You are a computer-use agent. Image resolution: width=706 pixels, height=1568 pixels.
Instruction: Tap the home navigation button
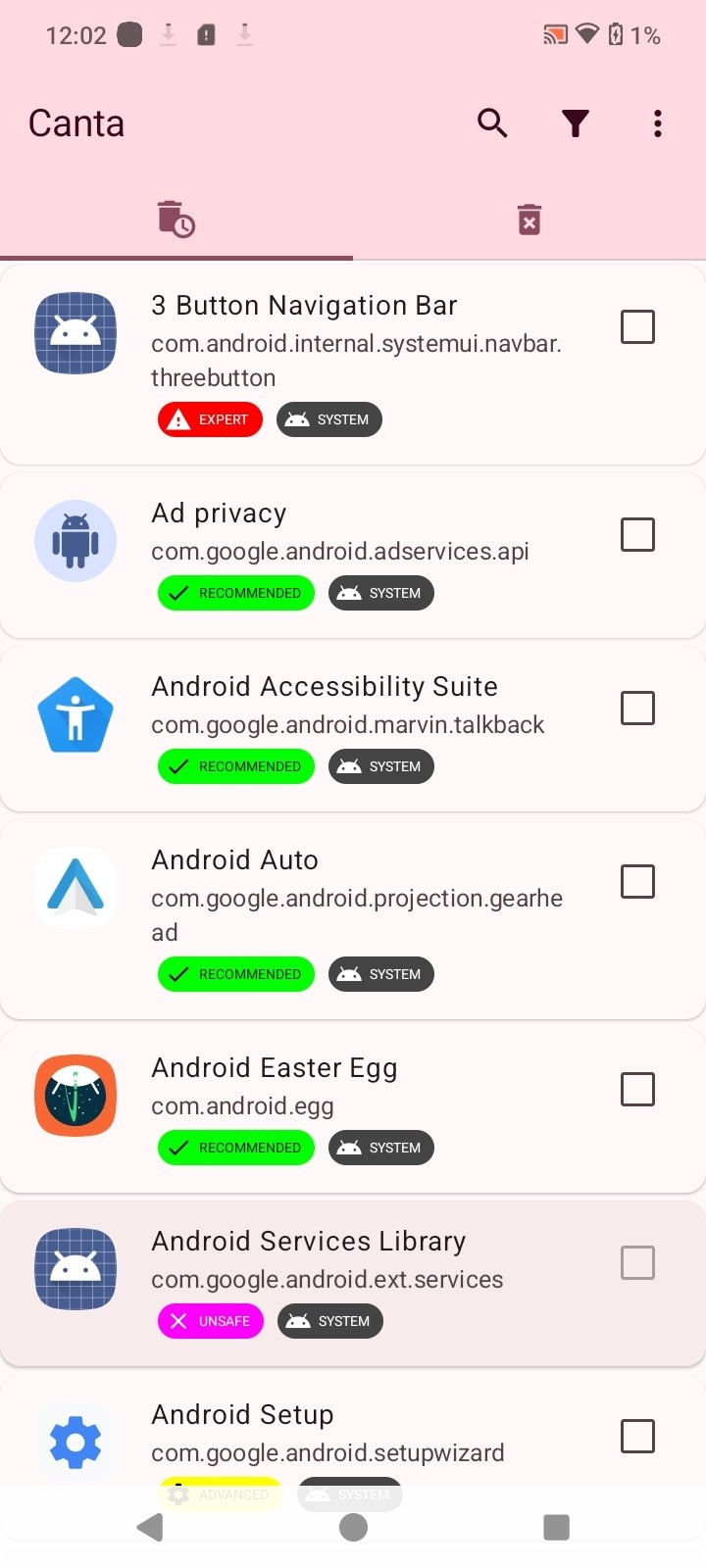(x=353, y=1527)
